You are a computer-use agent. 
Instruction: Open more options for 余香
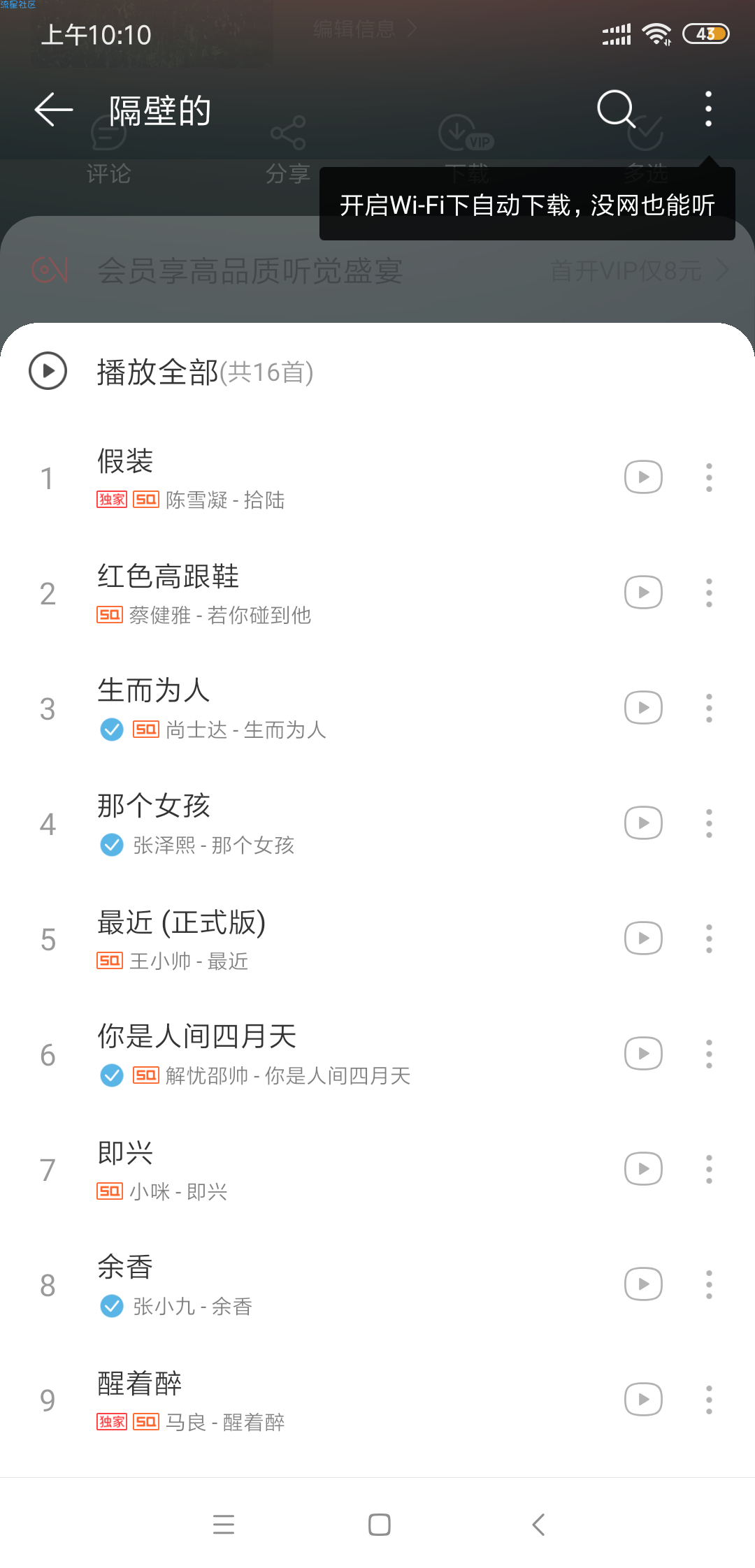[x=709, y=1284]
